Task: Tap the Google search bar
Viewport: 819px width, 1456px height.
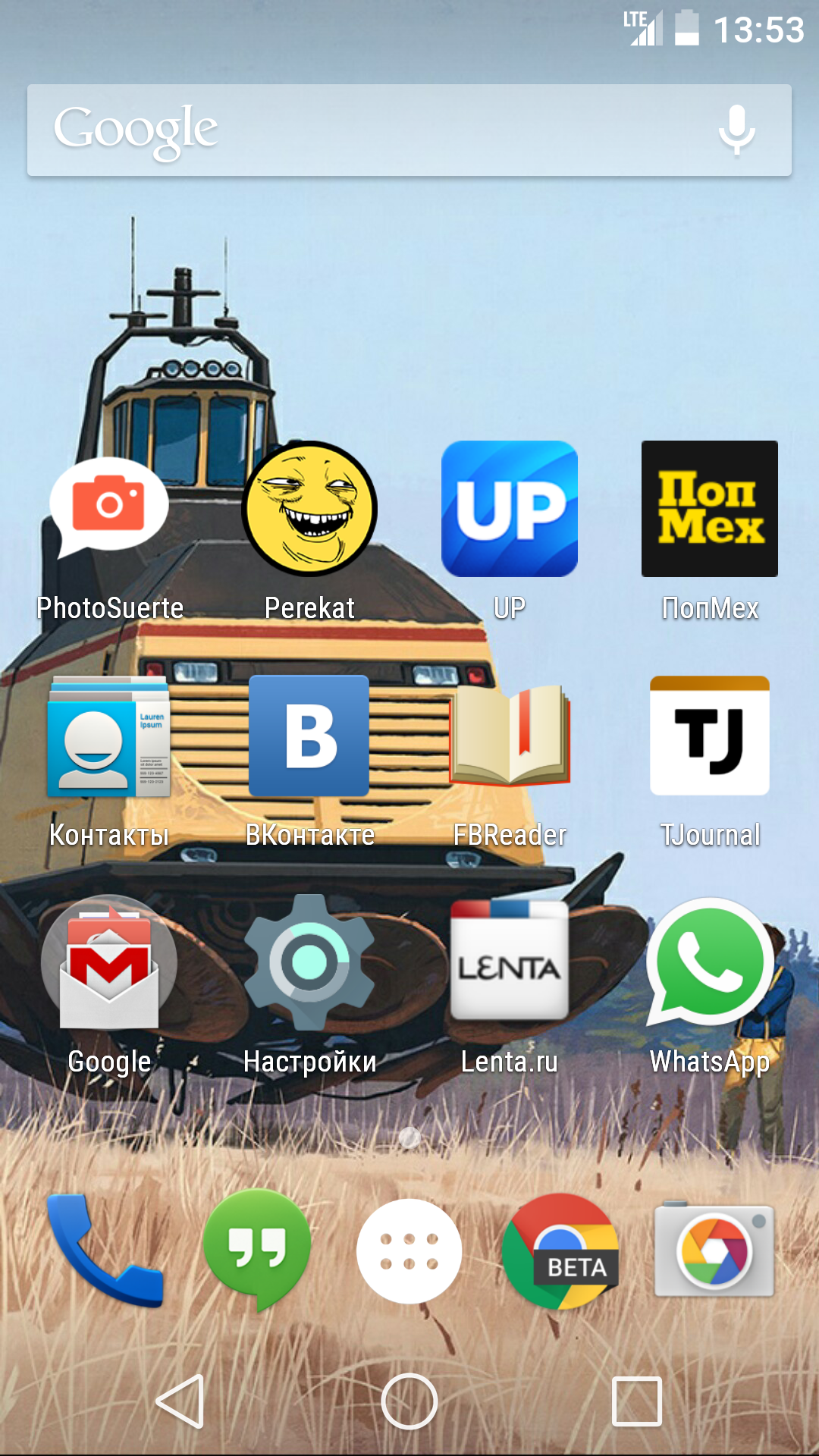Action: [x=379, y=130]
